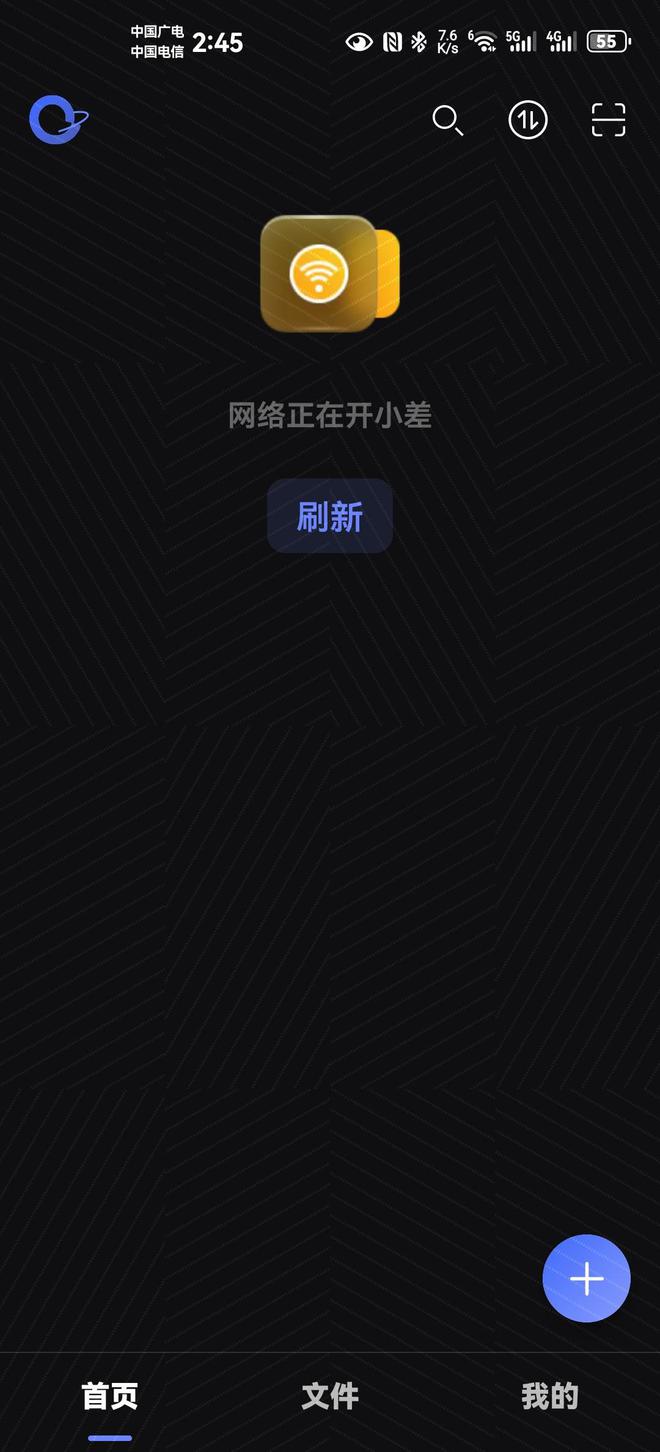660x1452 pixels.
Task: Go to the 我的 tab
Action: pos(549,1396)
